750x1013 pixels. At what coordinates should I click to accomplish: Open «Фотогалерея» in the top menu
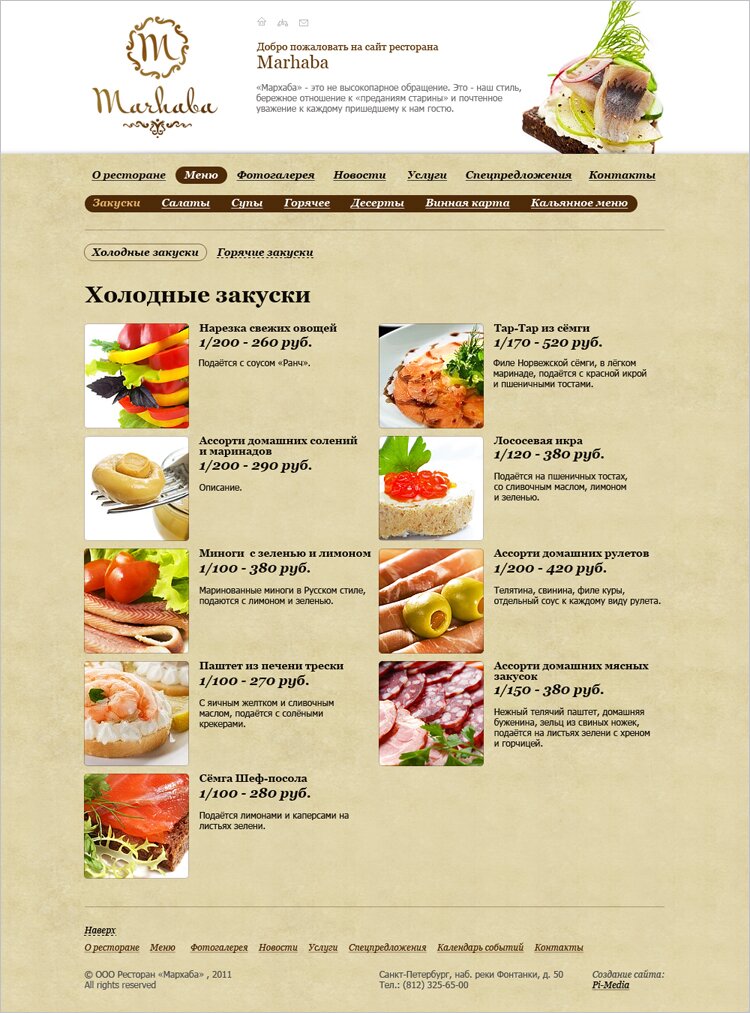coord(276,176)
